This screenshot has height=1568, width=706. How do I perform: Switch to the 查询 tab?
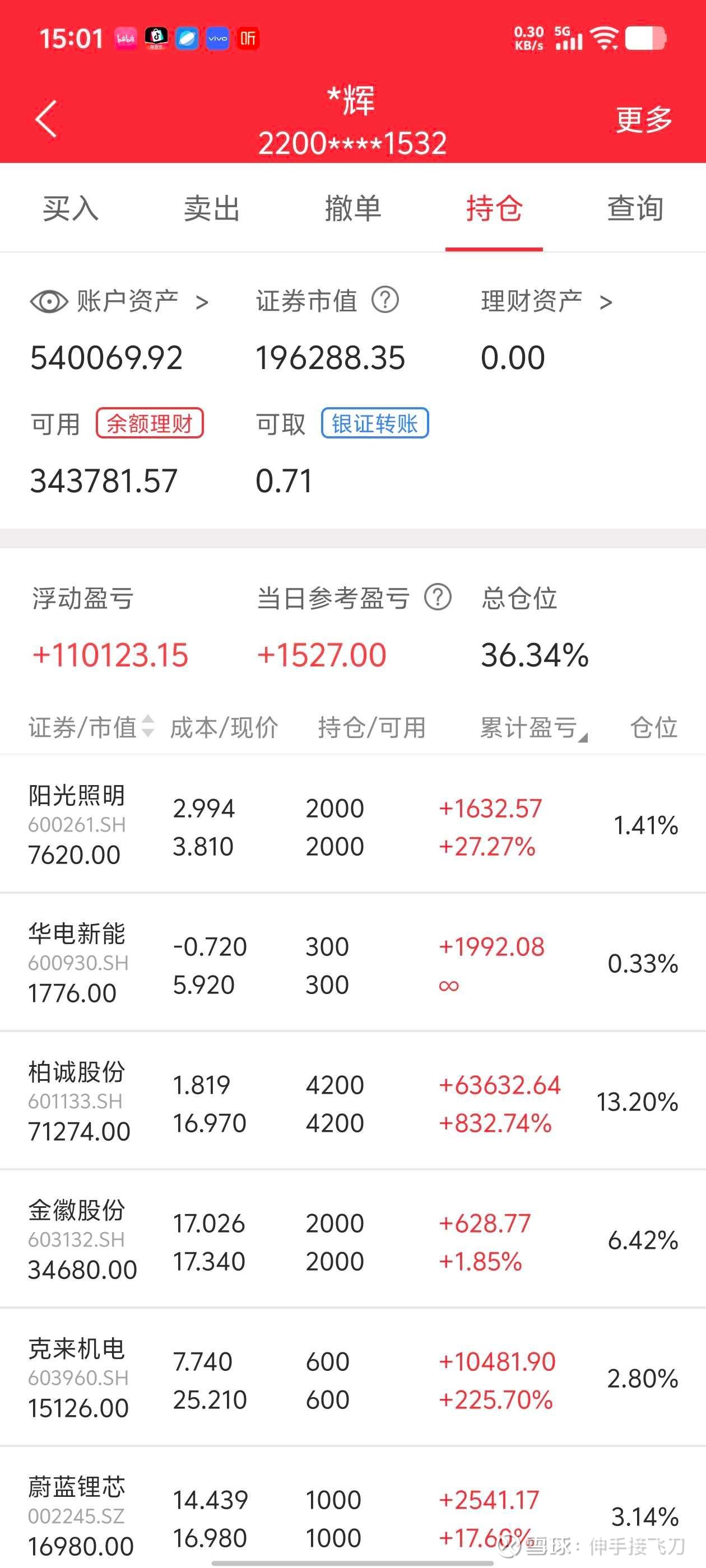tap(635, 209)
